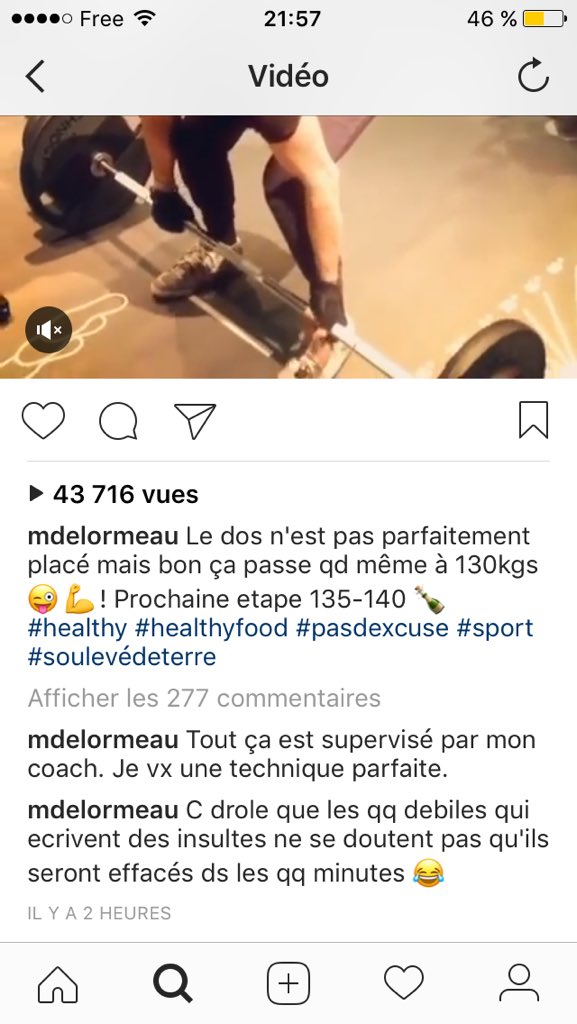
Task: Unmute the video sound
Action: click(x=48, y=330)
